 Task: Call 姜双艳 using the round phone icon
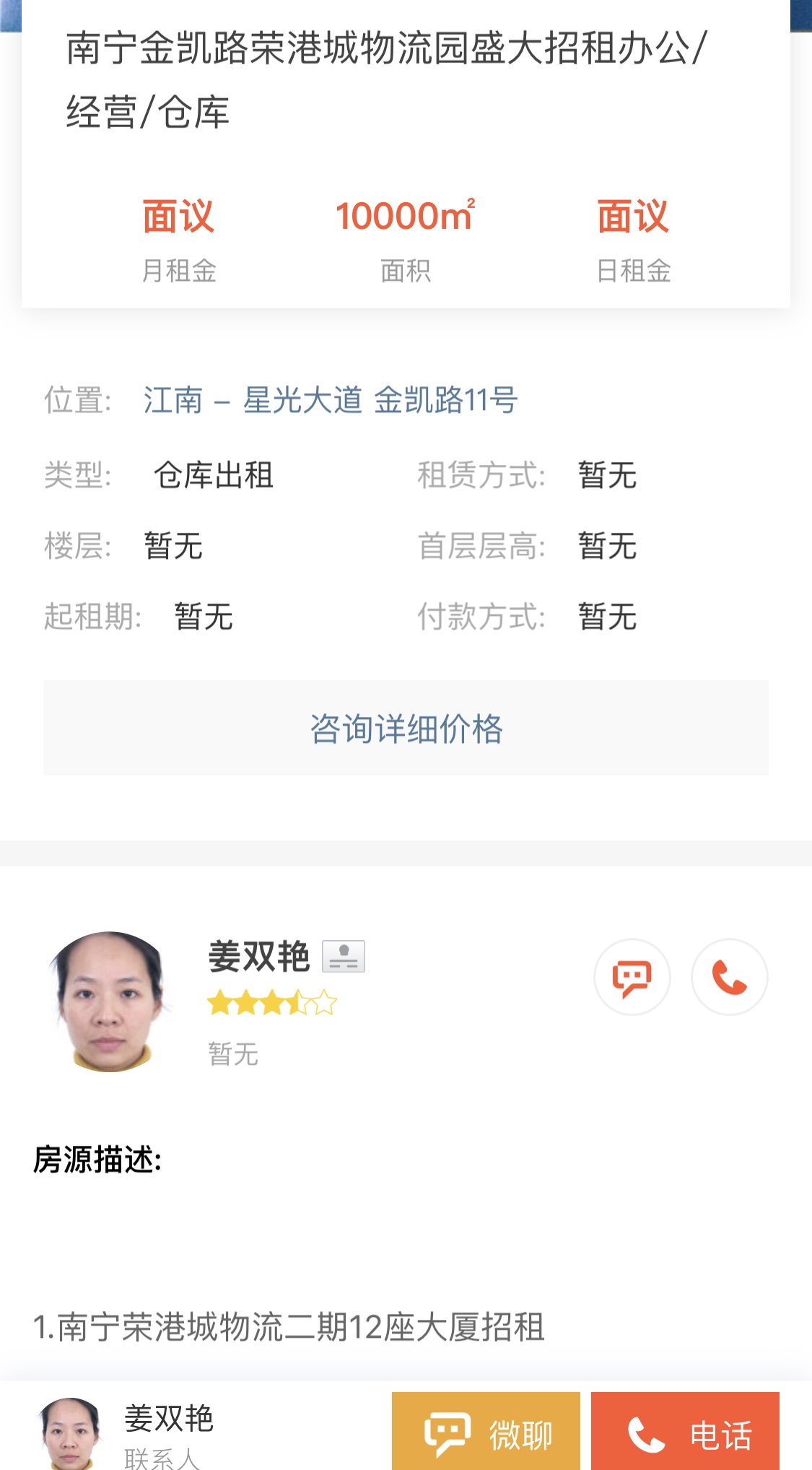729,977
